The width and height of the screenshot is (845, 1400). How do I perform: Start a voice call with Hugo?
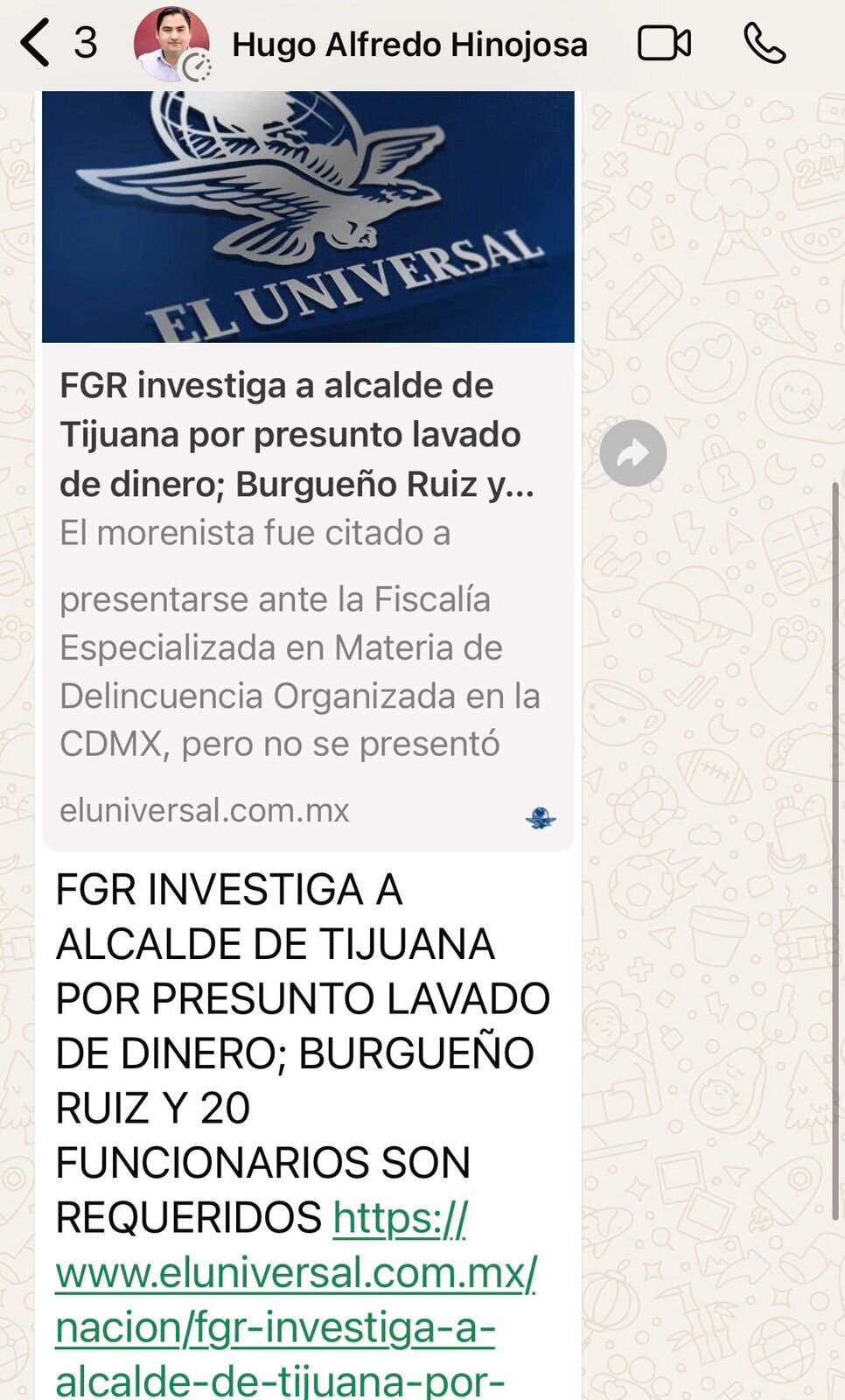pos(765,43)
